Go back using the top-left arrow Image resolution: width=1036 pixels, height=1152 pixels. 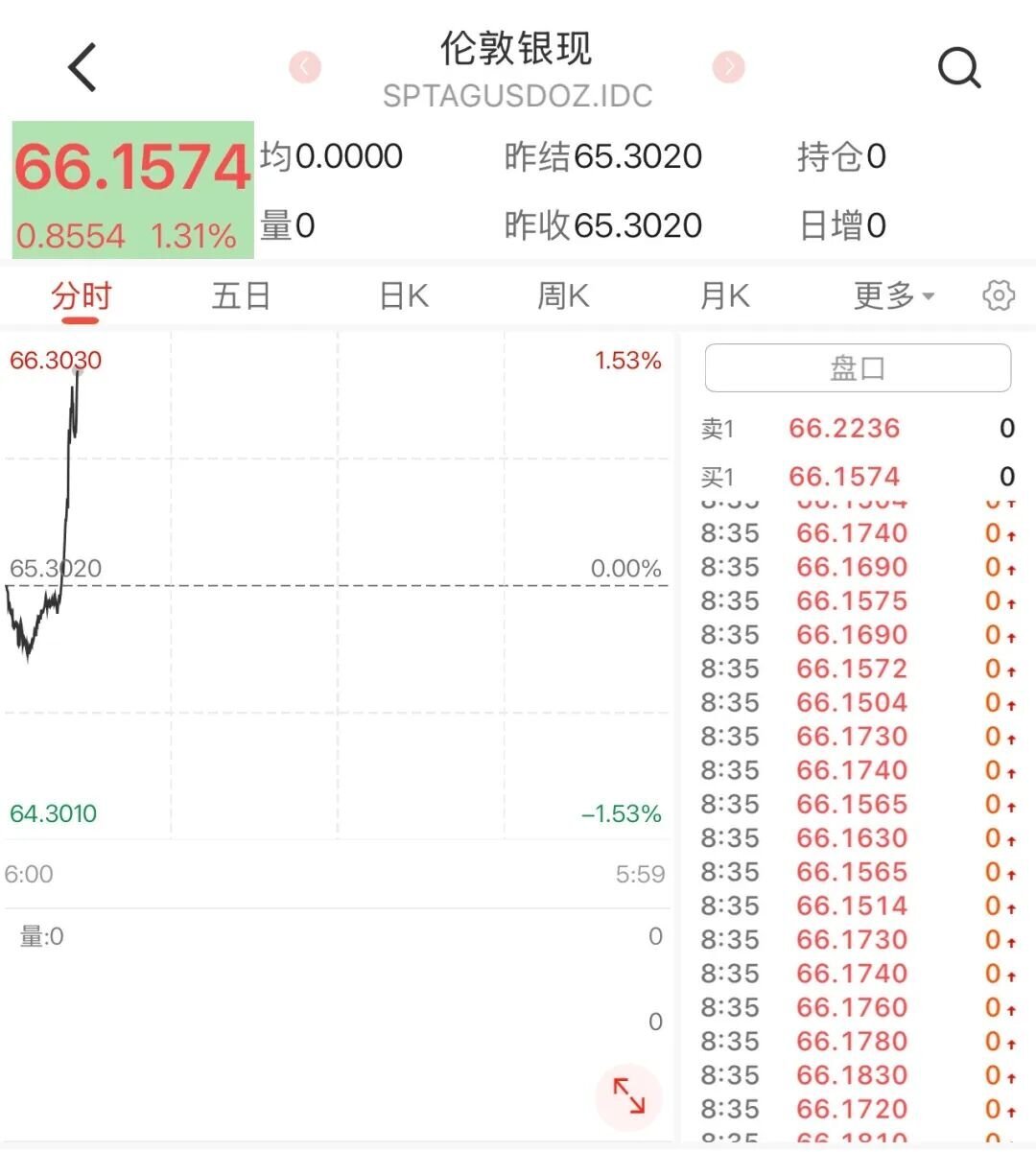click(x=82, y=67)
